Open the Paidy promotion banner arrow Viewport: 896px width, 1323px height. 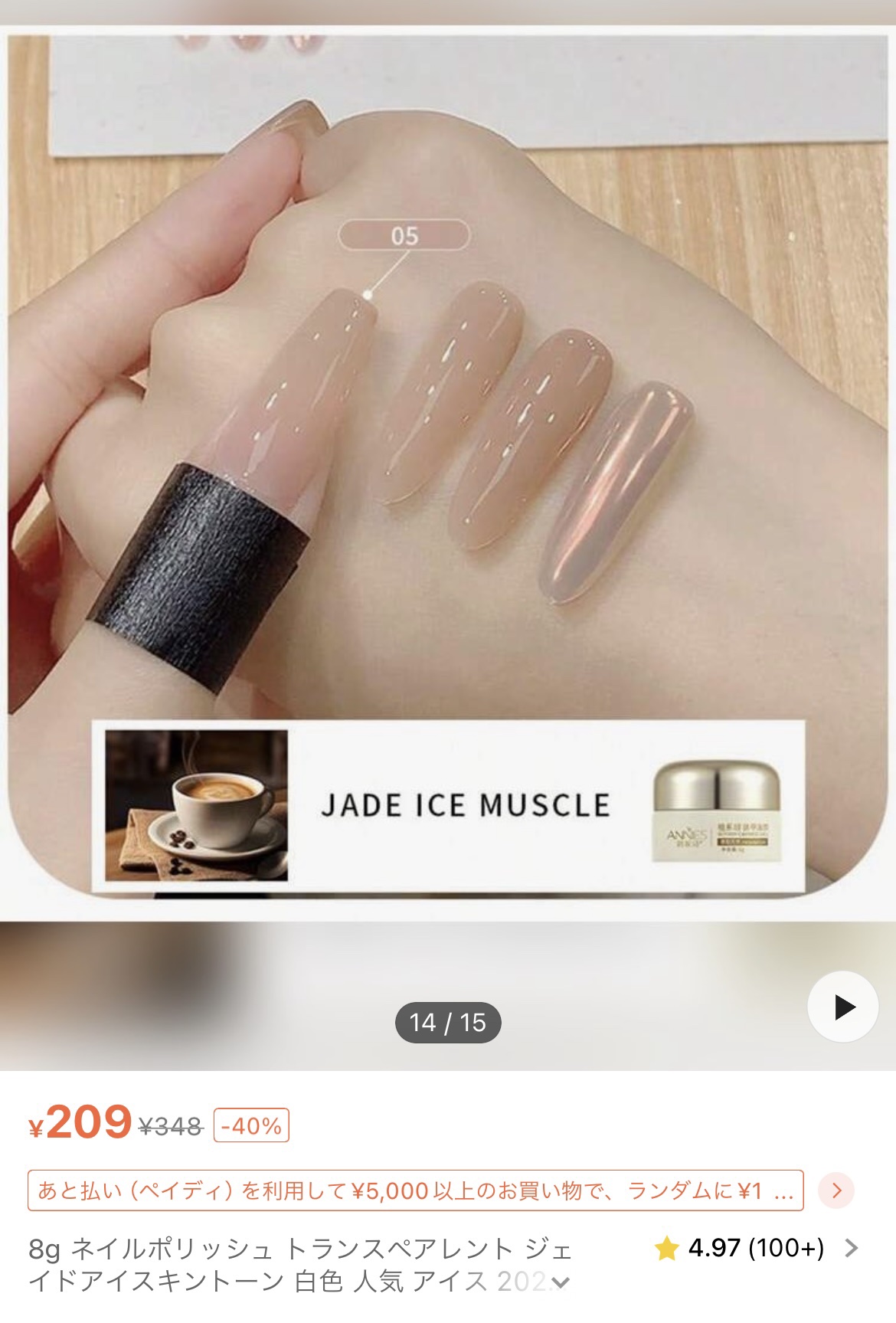coord(836,1190)
